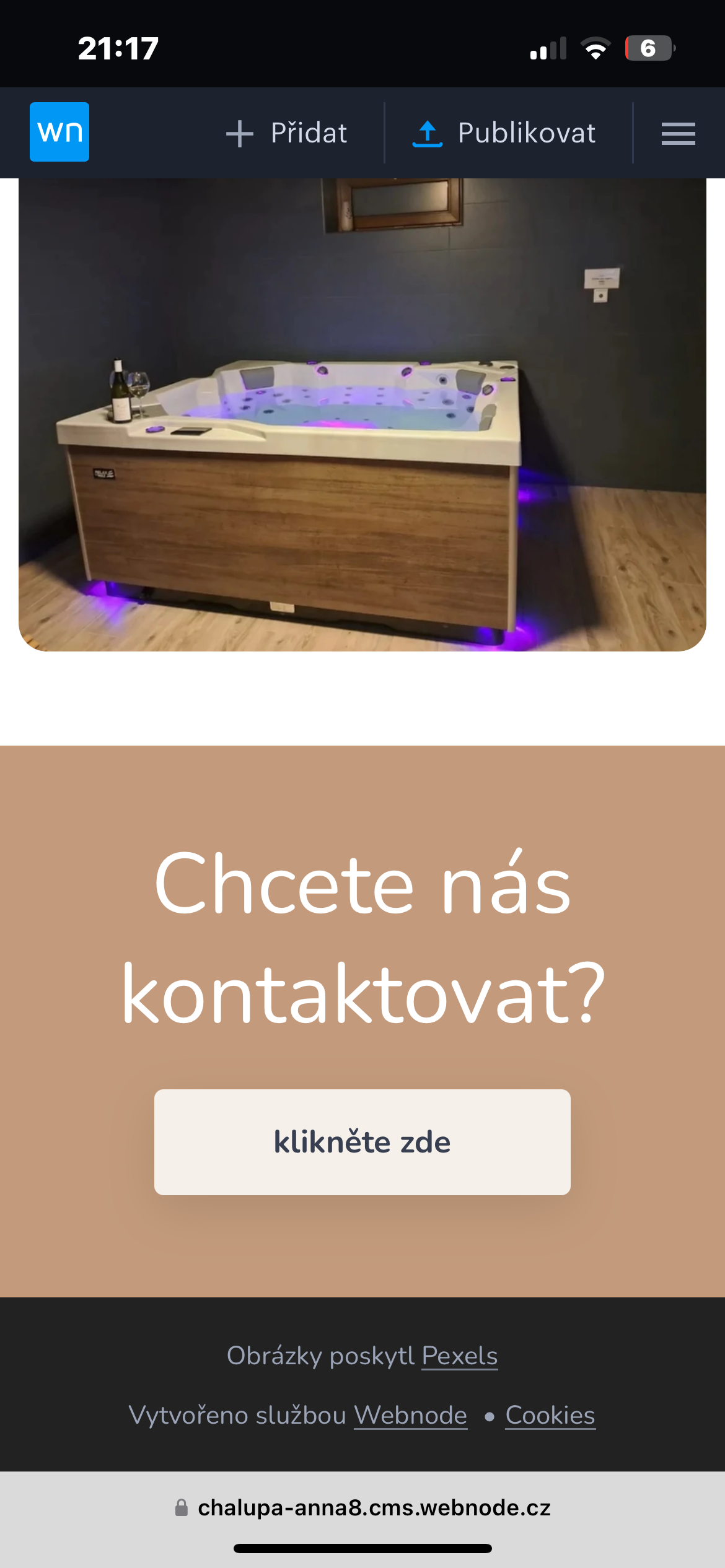Image resolution: width=725 pixels, height=1568 pixels.
Task: Tap the klikněte zde button
Action: click(x=362, y=1142)
